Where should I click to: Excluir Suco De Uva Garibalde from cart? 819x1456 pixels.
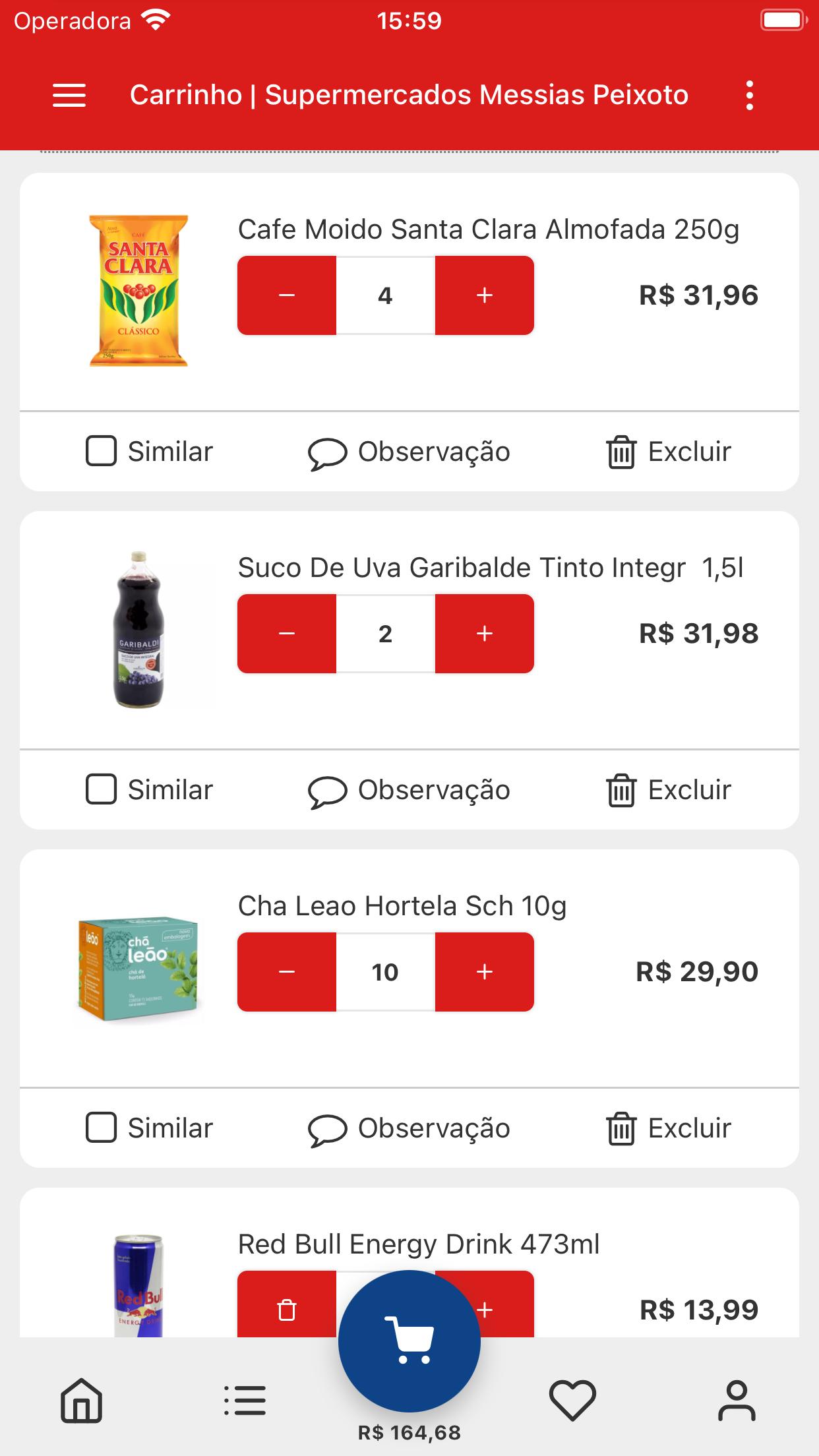[669, 791]
